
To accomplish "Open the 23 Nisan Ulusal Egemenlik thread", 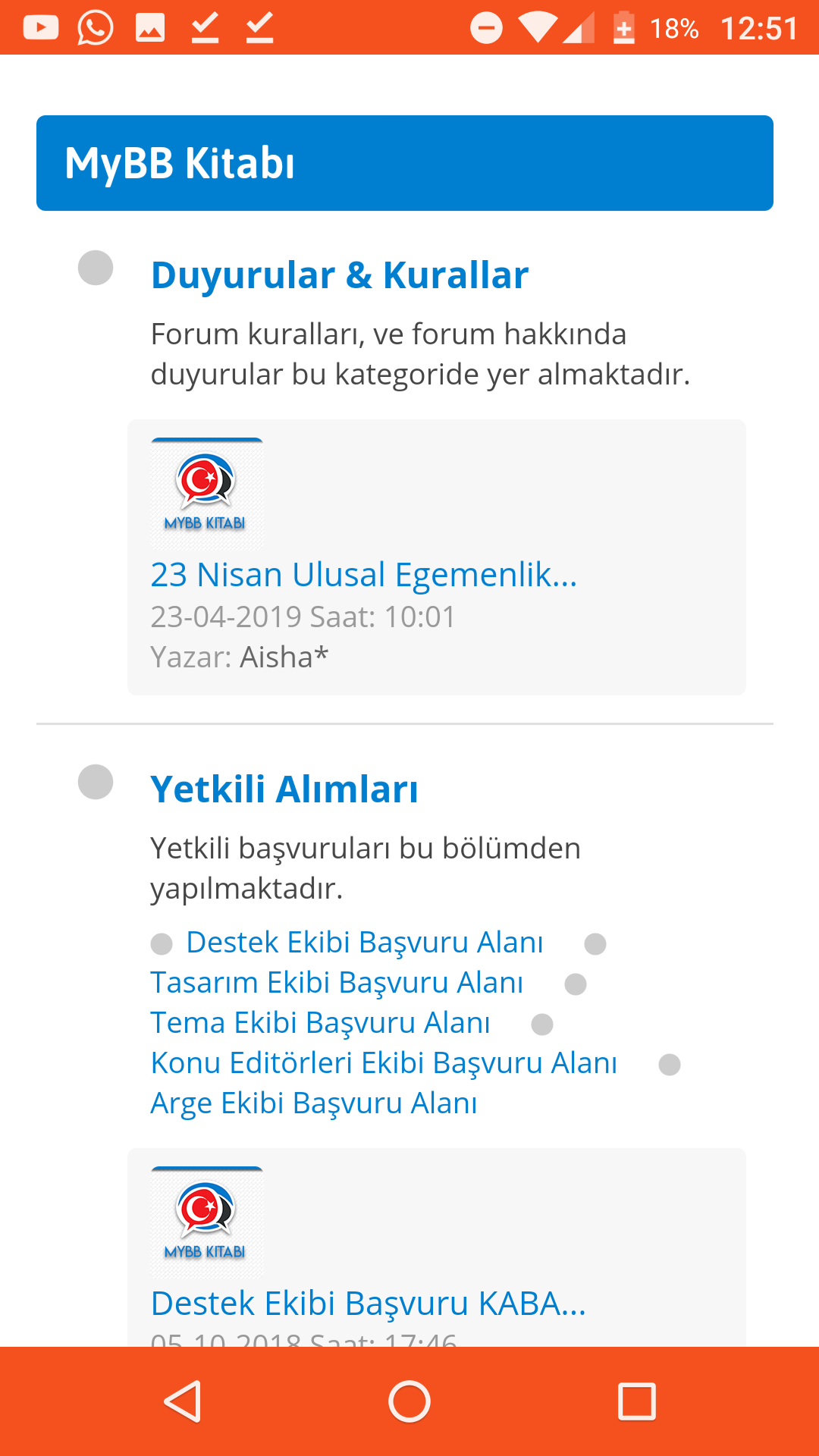I will (363, 575).
